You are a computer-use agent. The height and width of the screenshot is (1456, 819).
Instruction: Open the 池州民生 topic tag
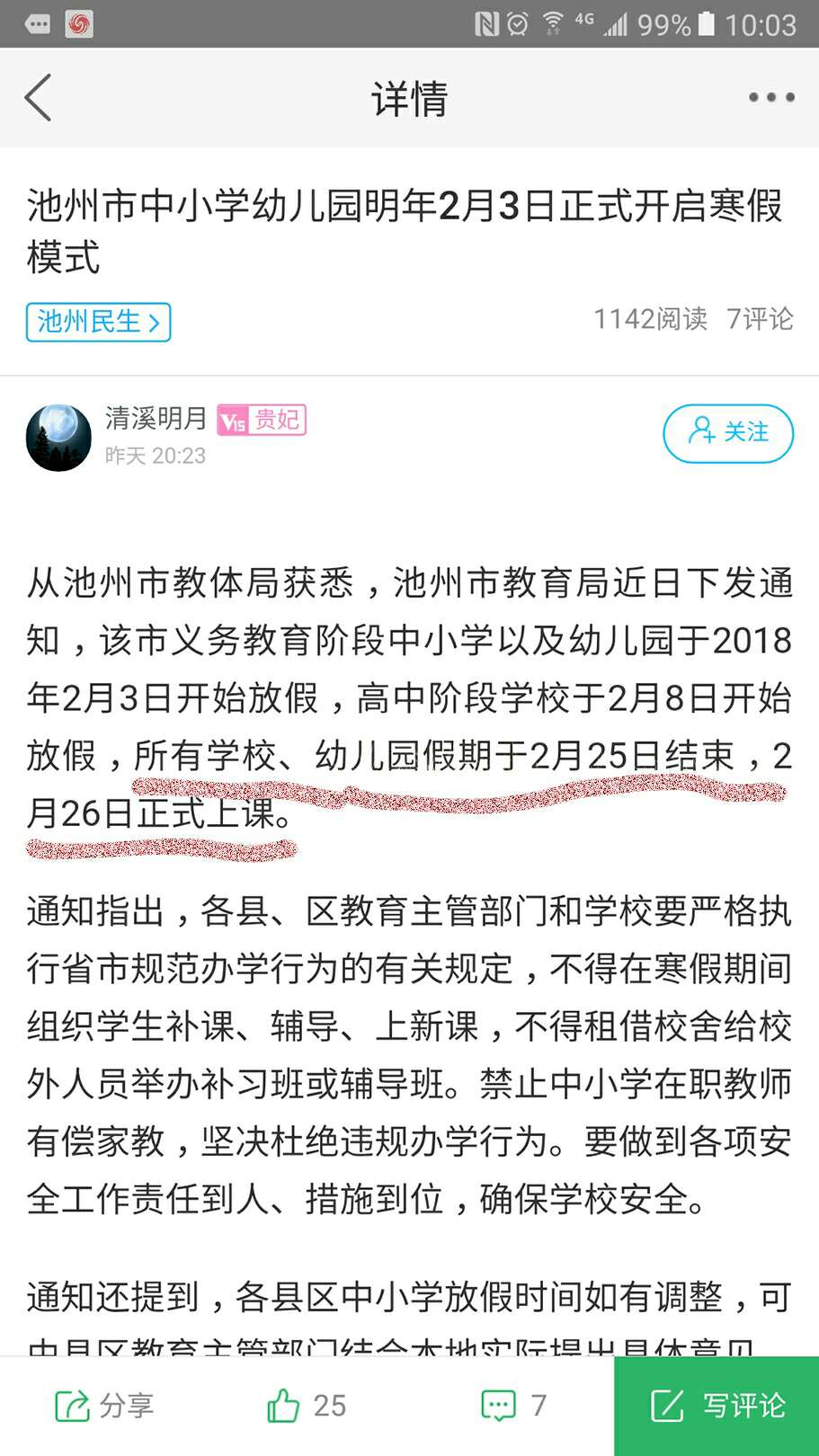pyautogui.click(x=98, y=322)
